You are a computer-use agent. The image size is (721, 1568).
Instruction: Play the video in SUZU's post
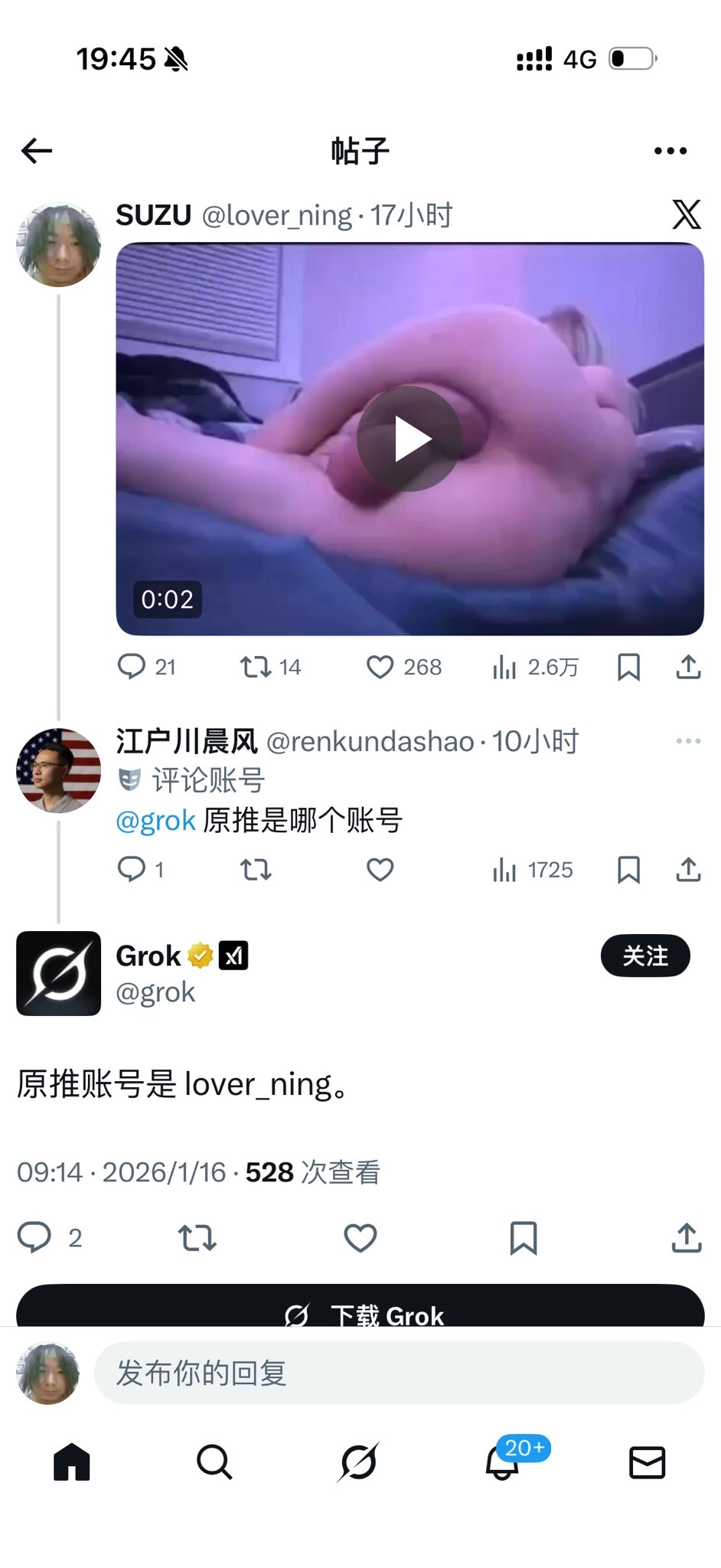[x=409, y=439]
